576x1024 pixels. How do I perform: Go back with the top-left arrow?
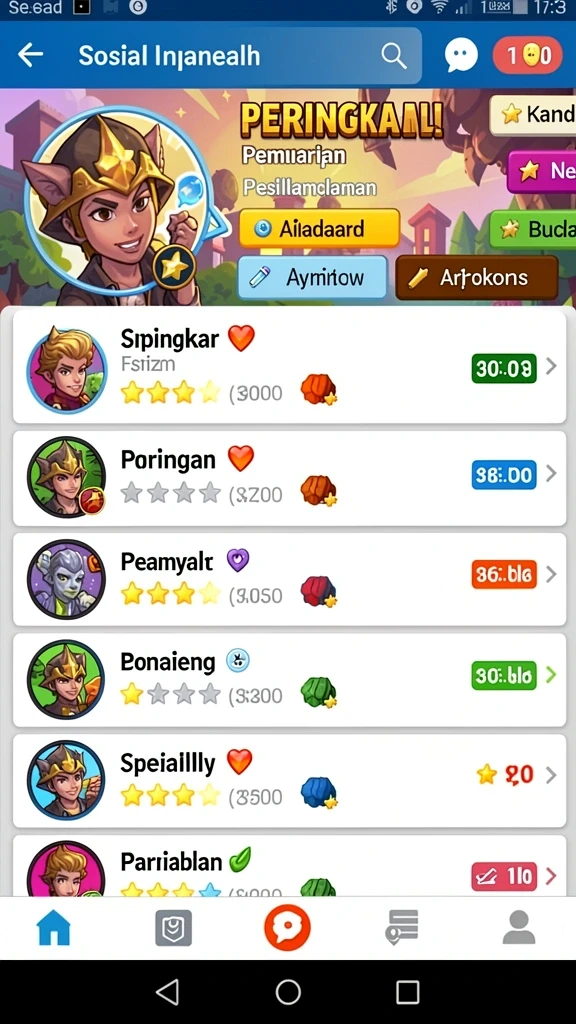click(x=31, y=56)
